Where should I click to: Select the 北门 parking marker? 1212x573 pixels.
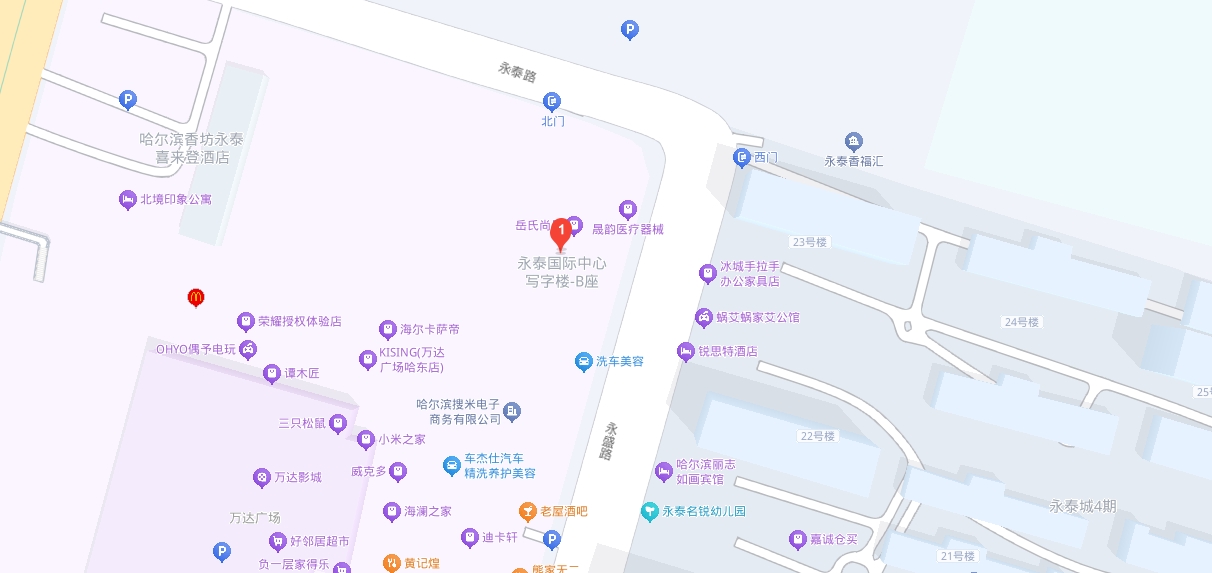pyautogui.click(x=552, y=101)
